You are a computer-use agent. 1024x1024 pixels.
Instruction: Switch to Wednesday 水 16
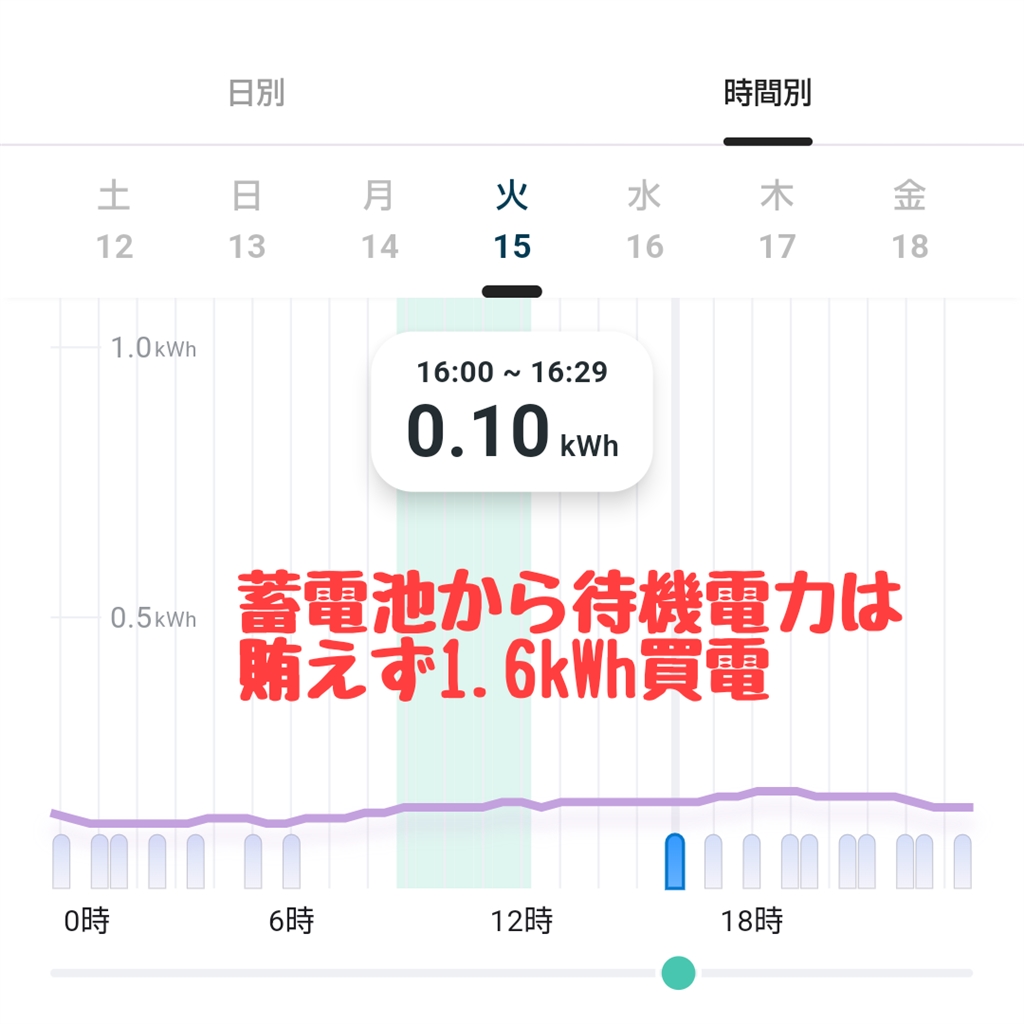click(x=645, y=221)
